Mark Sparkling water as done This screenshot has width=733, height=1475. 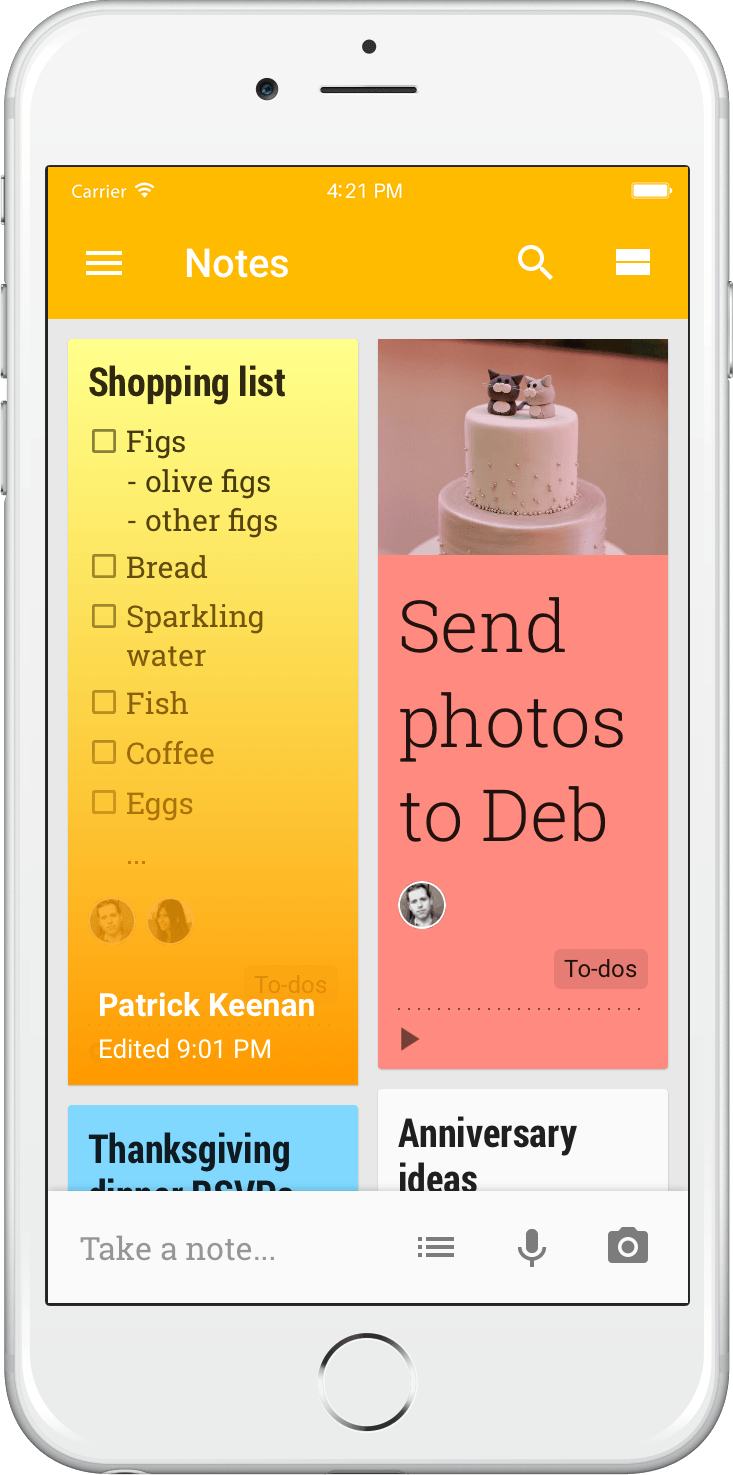104,617
